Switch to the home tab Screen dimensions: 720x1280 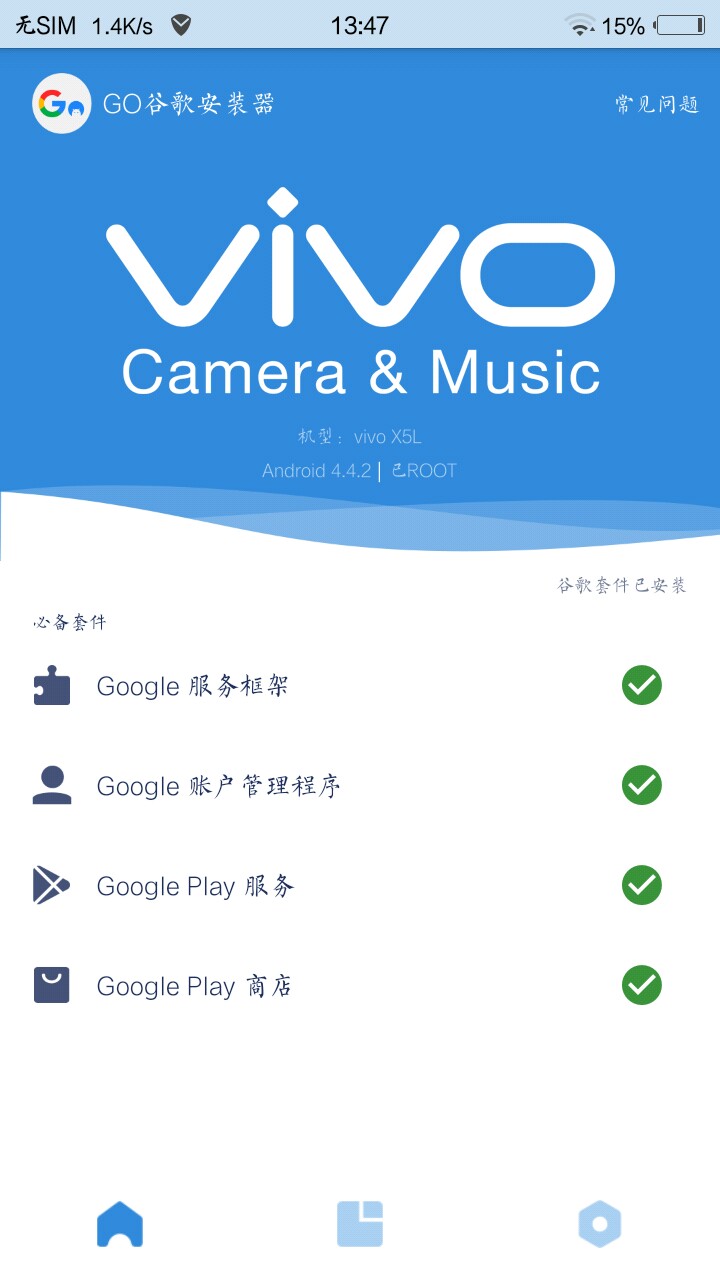[120, 1224]
